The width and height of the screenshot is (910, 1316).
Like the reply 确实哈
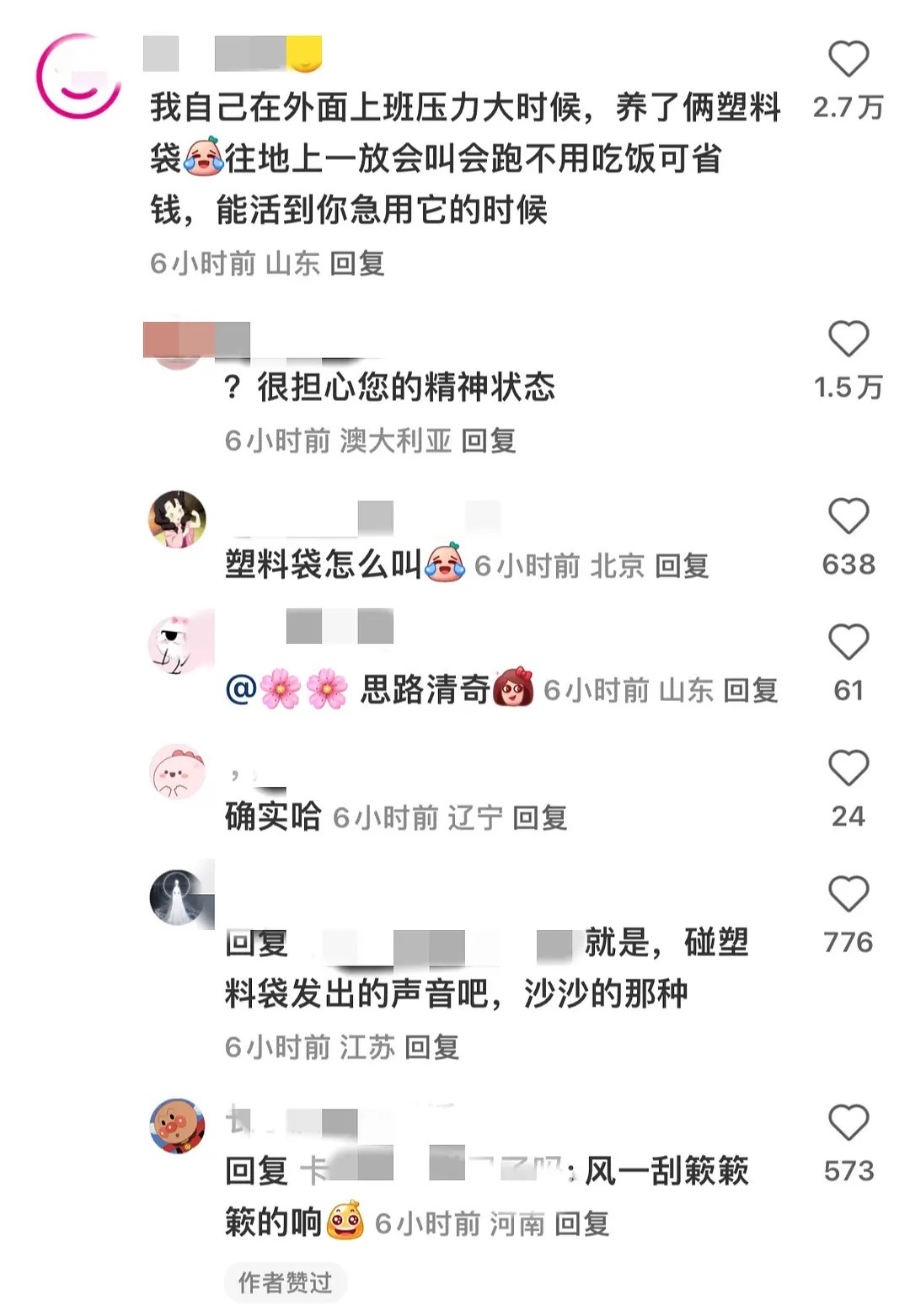[848, 768]
